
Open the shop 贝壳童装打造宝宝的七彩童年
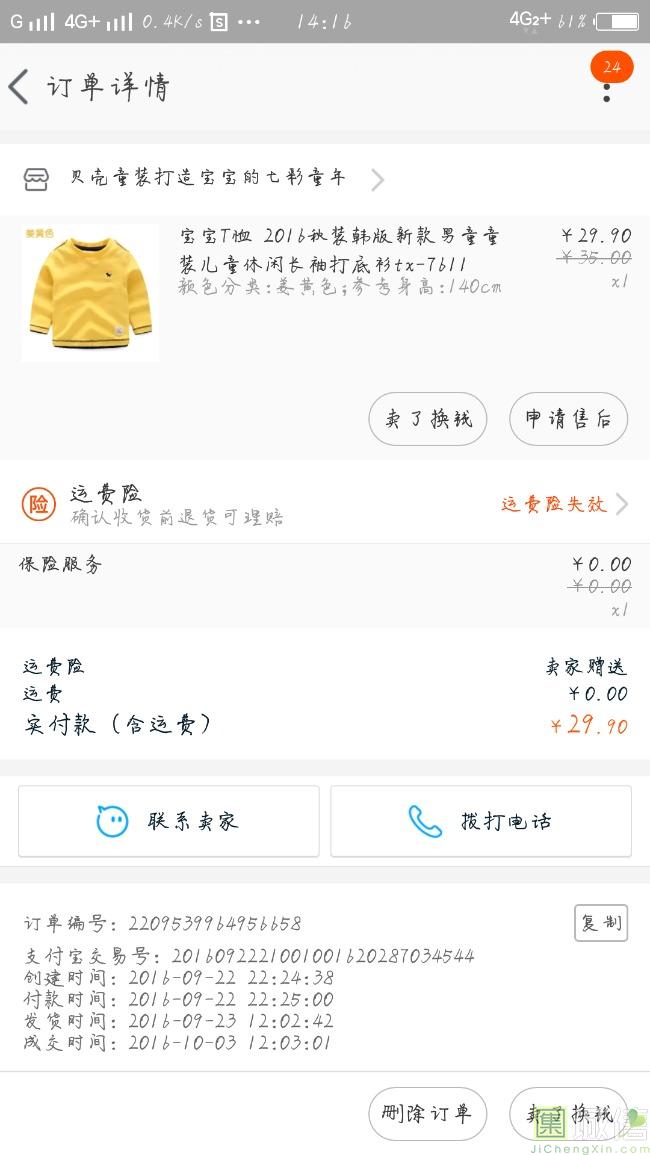click(x=207, y=179)
